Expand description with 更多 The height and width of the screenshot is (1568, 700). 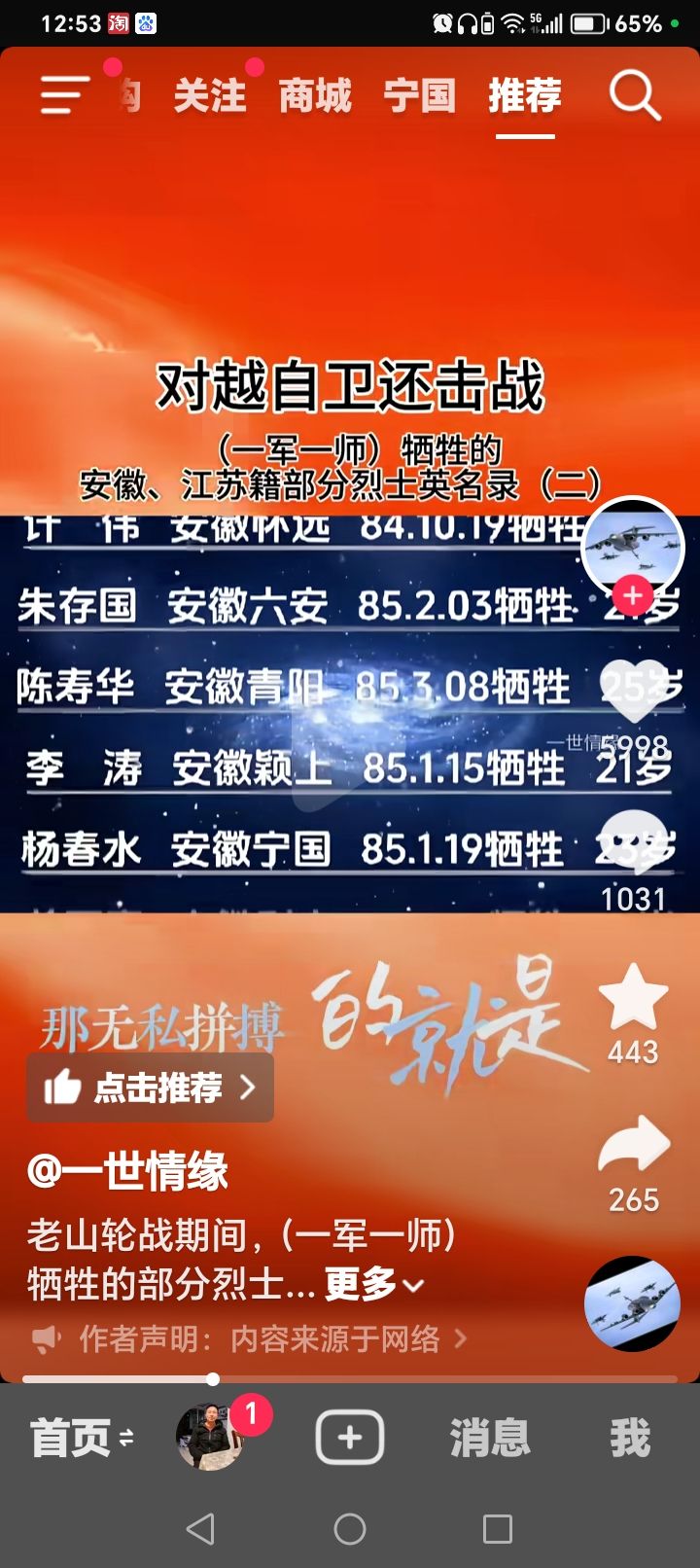[373, 1285]
